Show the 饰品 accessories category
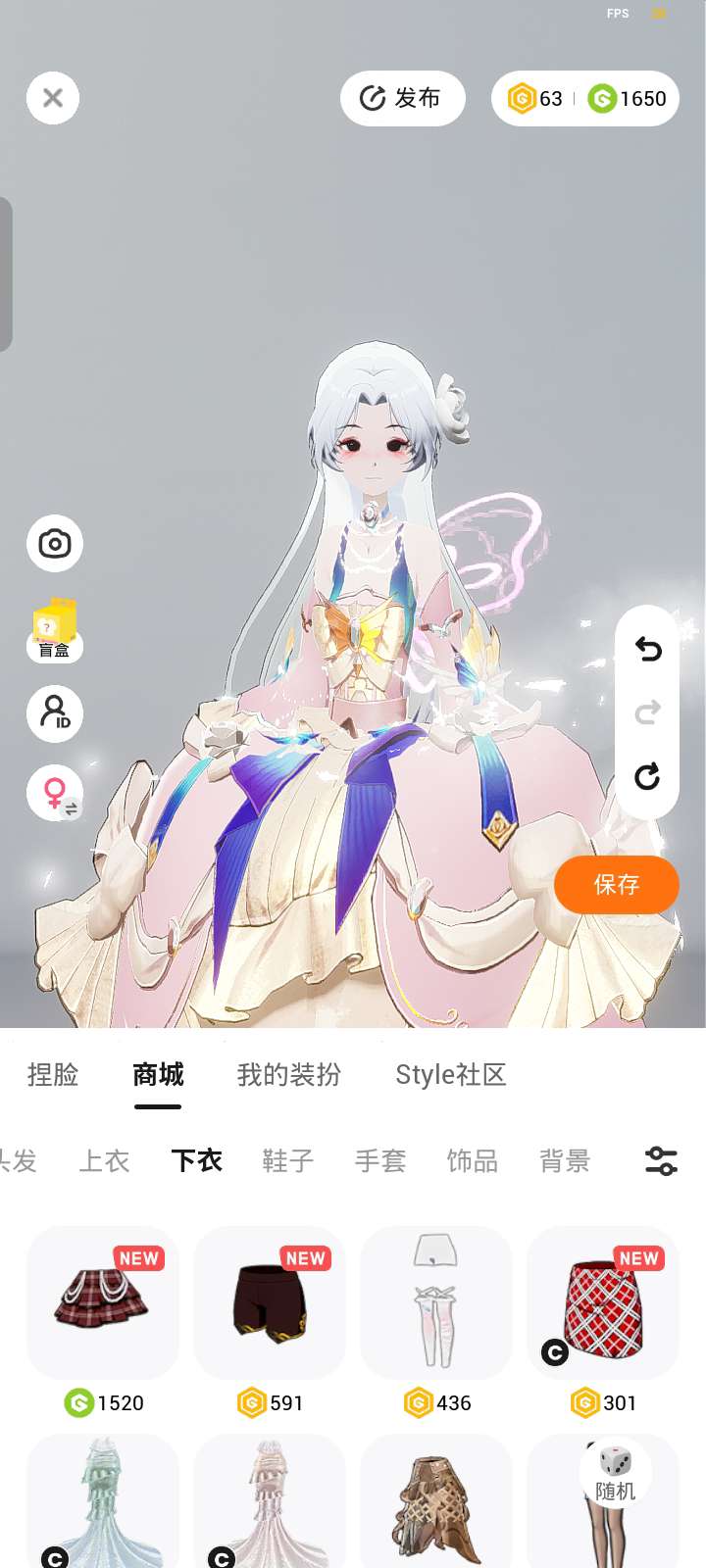Viewport: 706px width, 1568px height. (x=473, y=1161)
